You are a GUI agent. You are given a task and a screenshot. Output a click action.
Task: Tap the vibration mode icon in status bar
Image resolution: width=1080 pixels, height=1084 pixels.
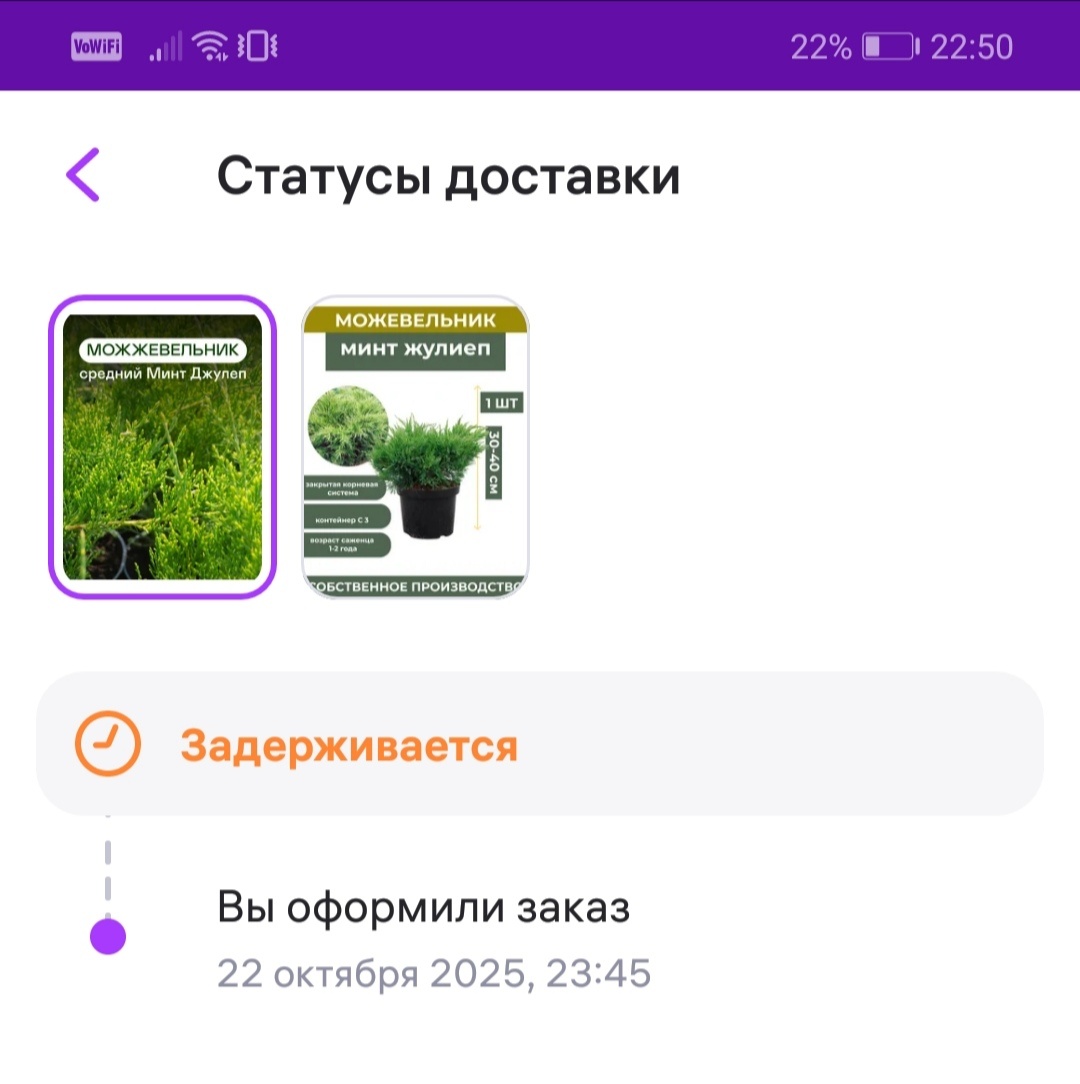coord(258,47)
